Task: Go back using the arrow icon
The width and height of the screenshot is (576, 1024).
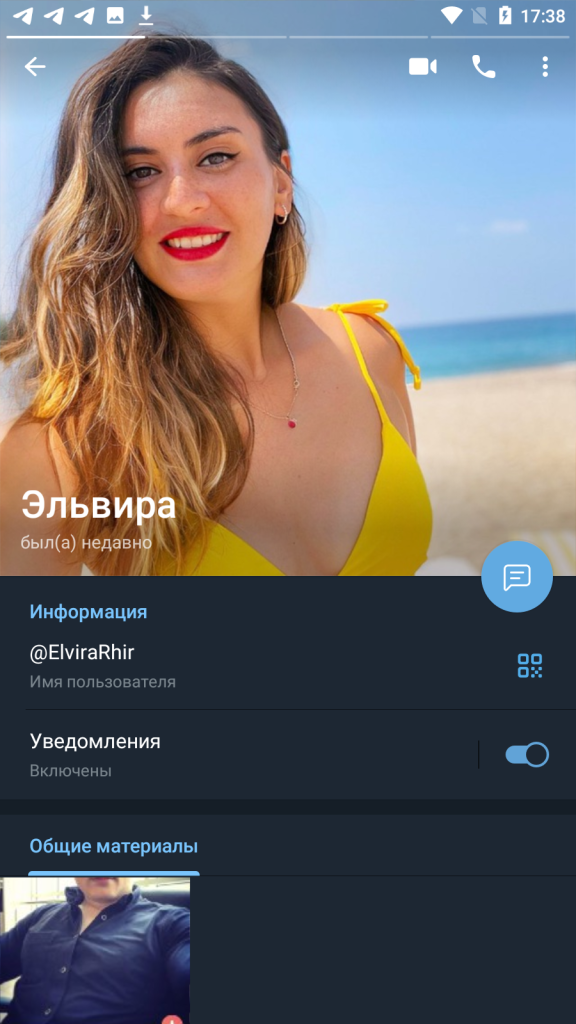Action: click(x=35, y=67)
